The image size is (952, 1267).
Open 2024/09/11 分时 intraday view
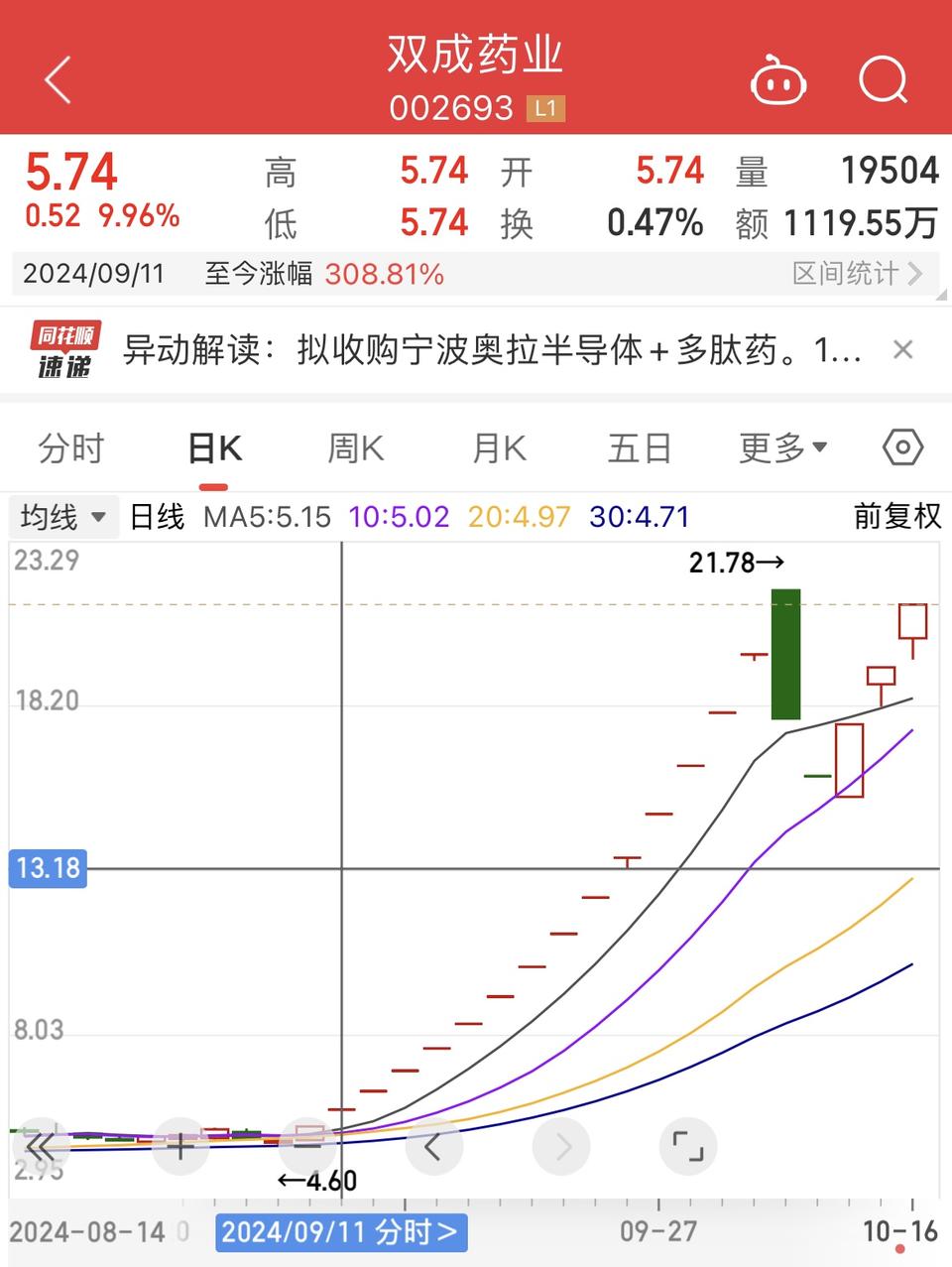(340, 1232)
